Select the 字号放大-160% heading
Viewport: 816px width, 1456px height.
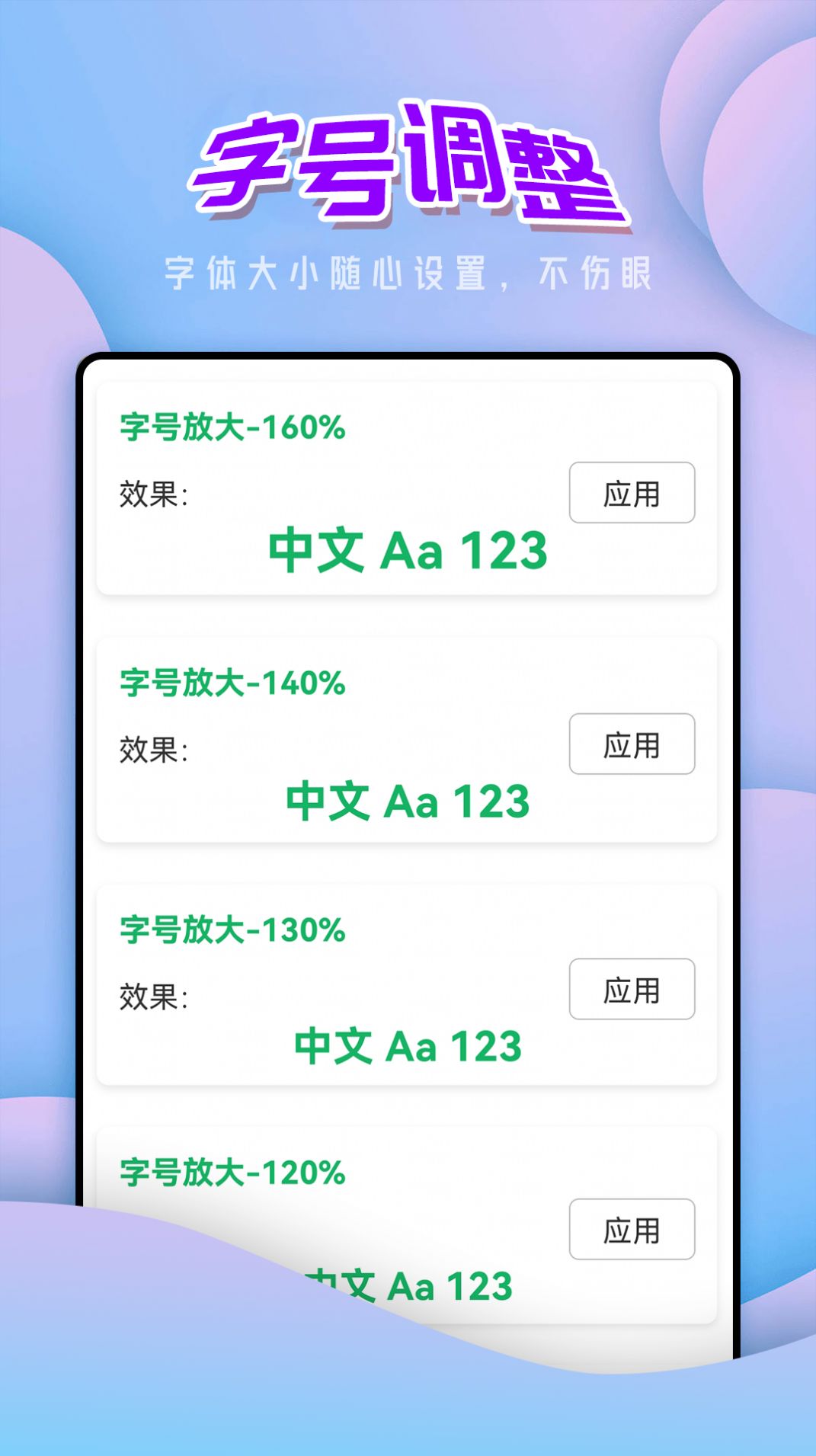tap(231, 429)
